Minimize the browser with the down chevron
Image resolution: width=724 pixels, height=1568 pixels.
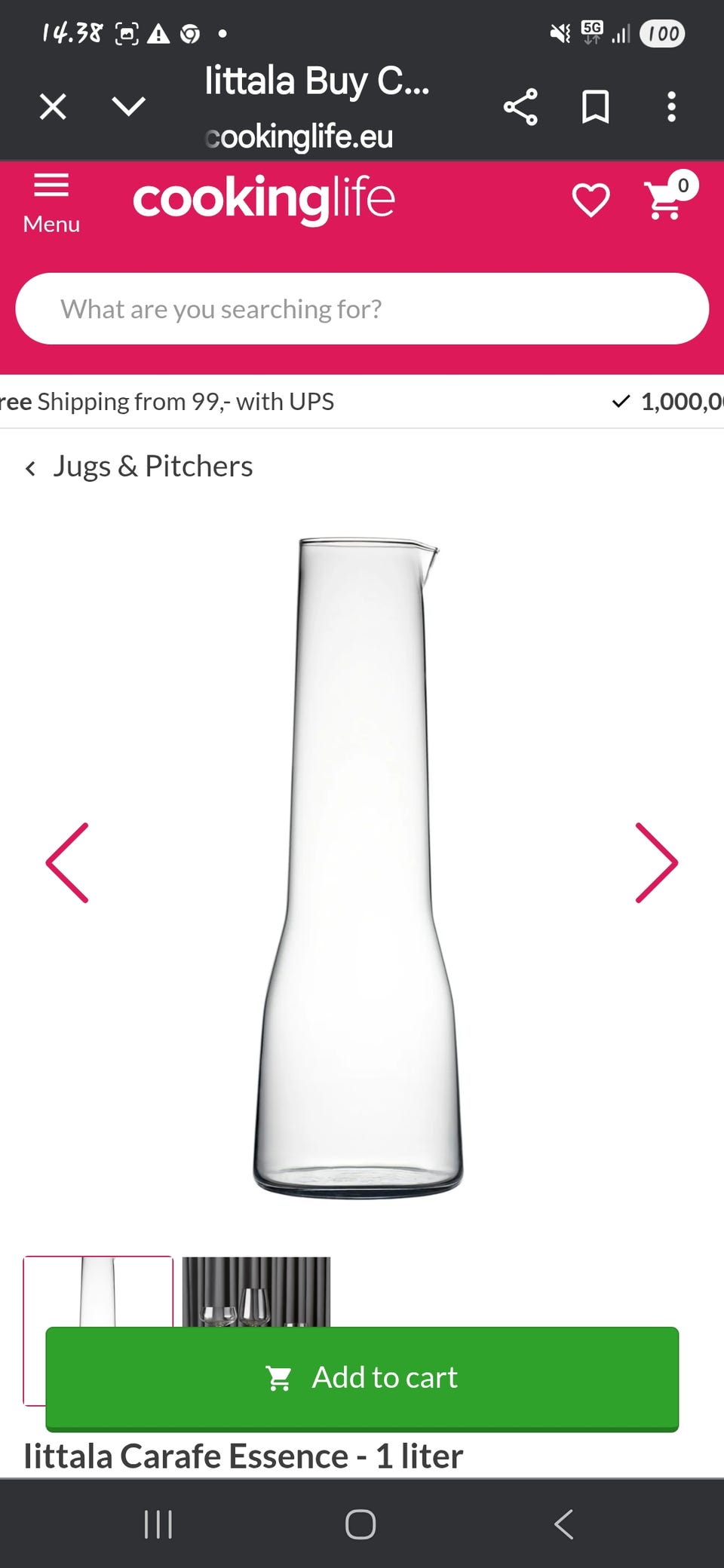tap(129, 106)
